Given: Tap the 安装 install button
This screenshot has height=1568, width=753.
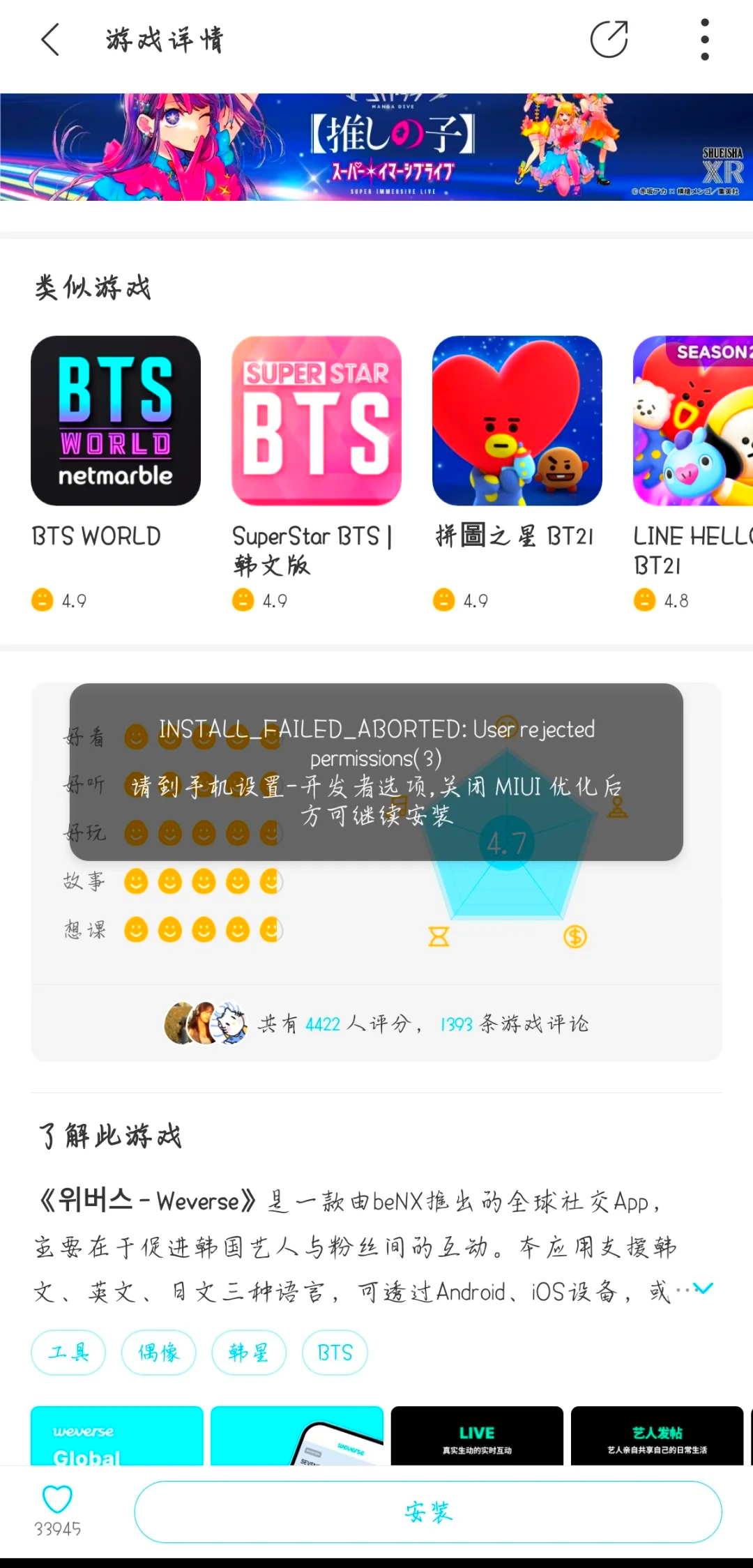Looking at the screenshot, I should [x=428, y=1512].
